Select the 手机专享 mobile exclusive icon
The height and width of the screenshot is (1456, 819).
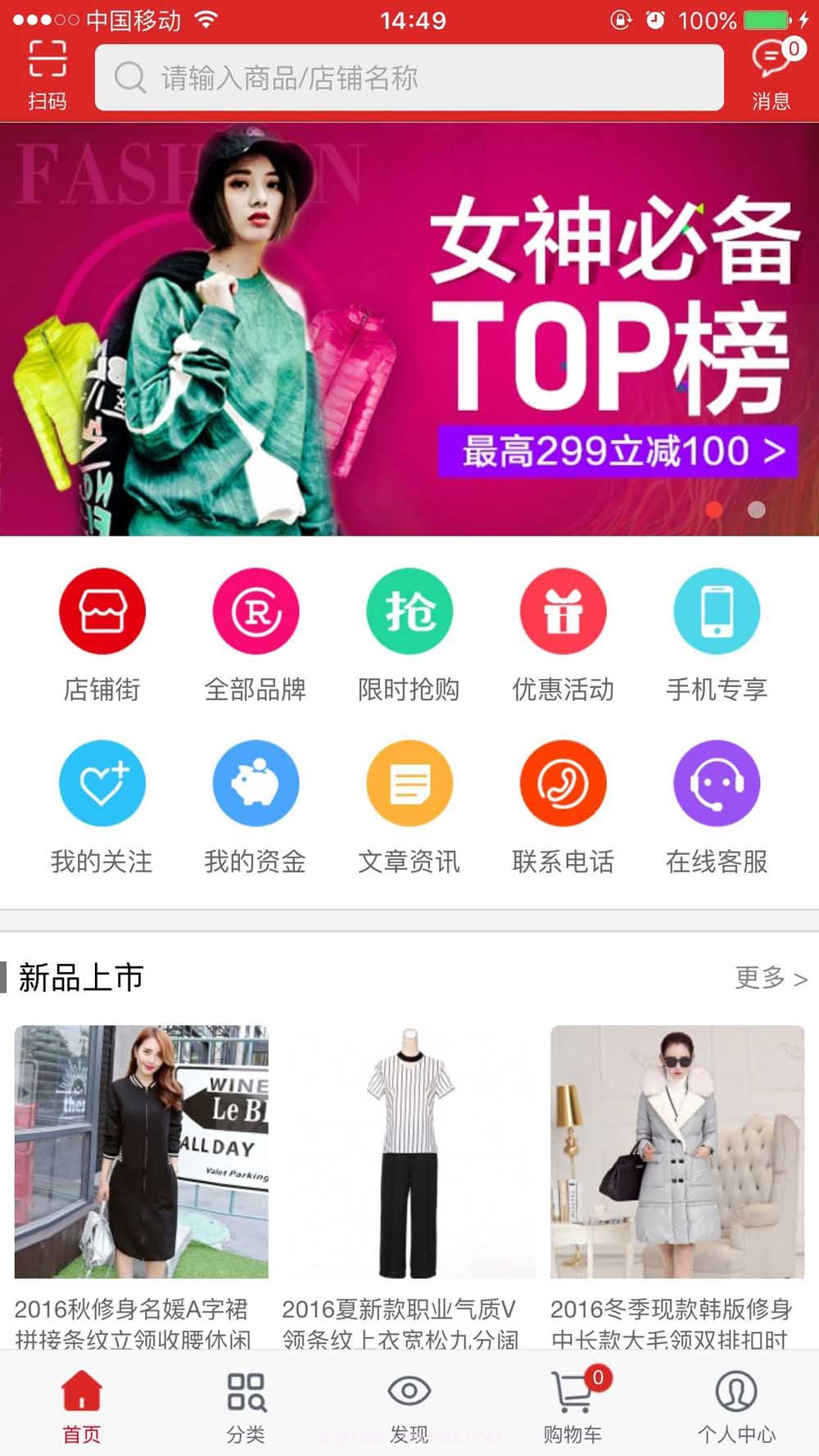(x=716, y=611)
